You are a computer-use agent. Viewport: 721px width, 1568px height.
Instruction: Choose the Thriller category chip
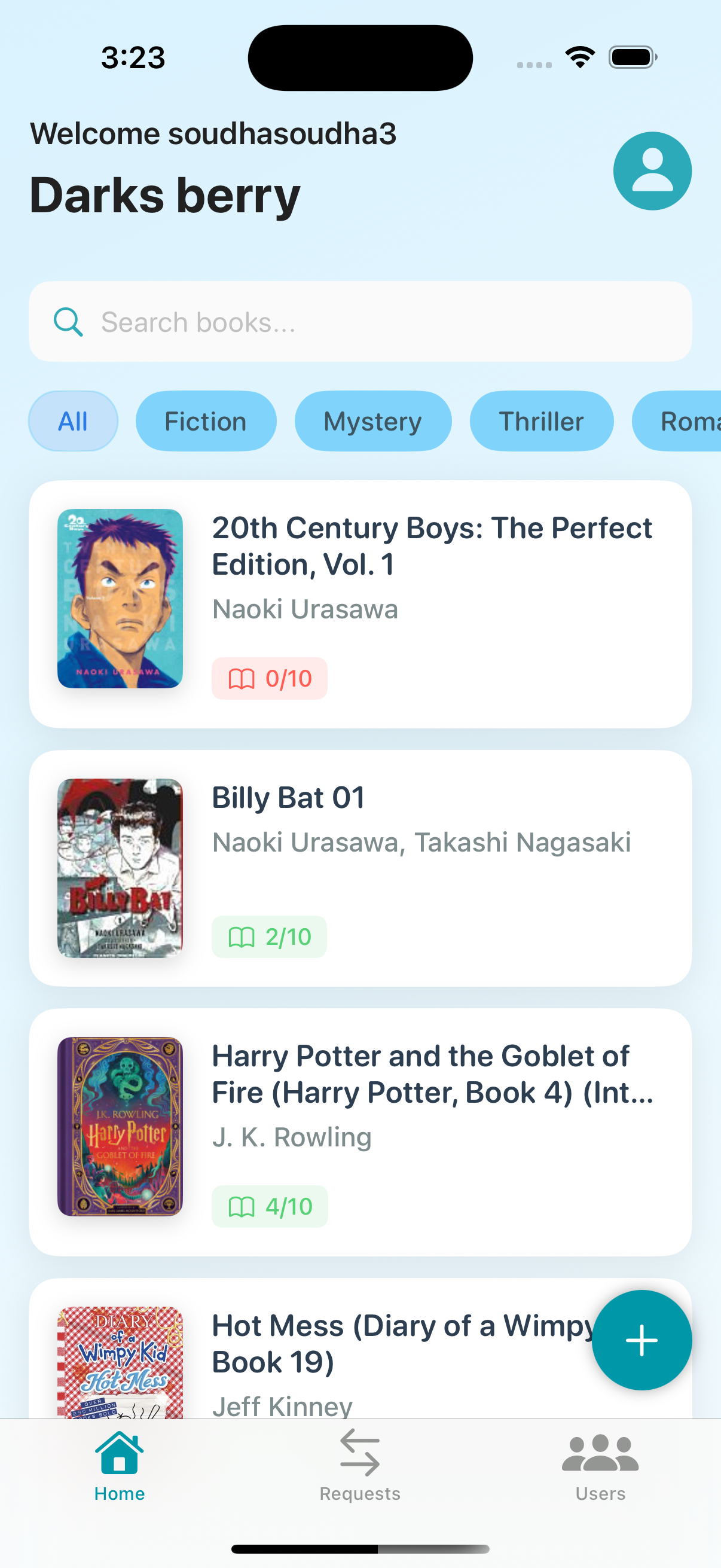click(x=541, y=421)
